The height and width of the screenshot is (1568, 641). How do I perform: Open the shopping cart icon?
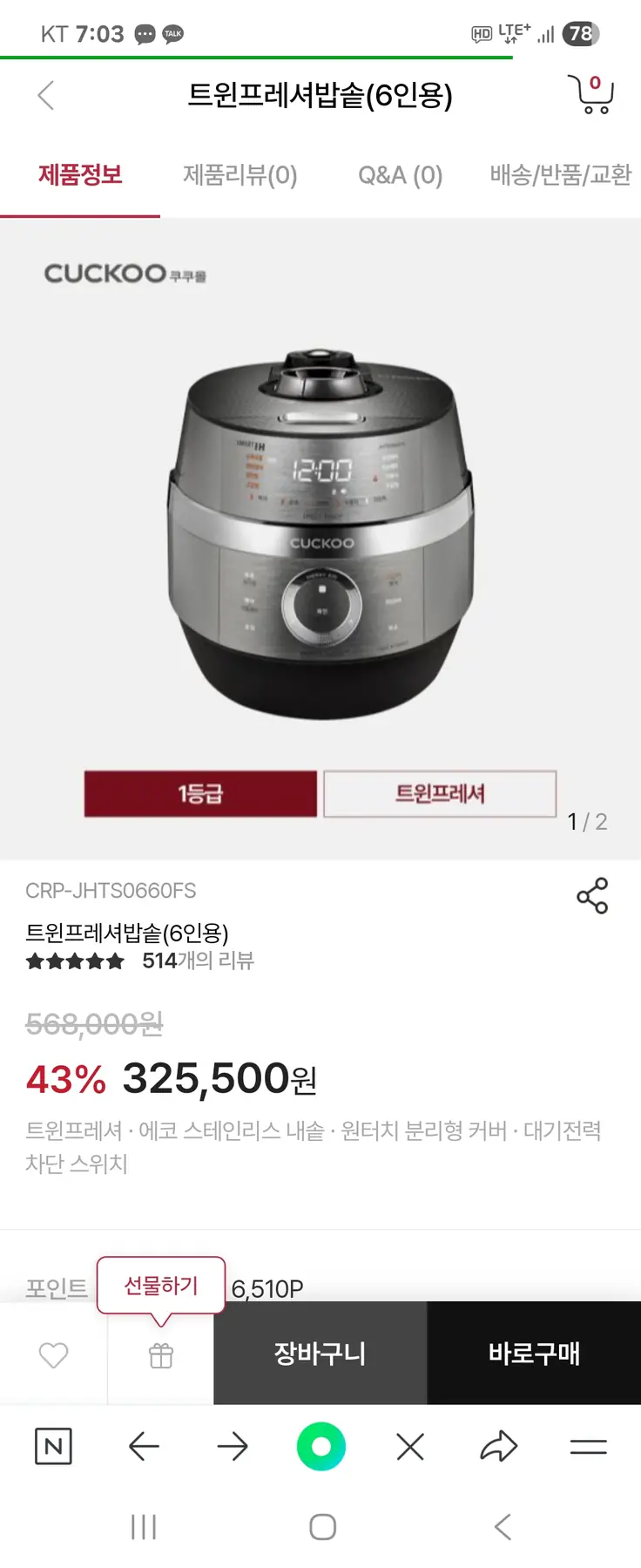(x=592, y=94)
